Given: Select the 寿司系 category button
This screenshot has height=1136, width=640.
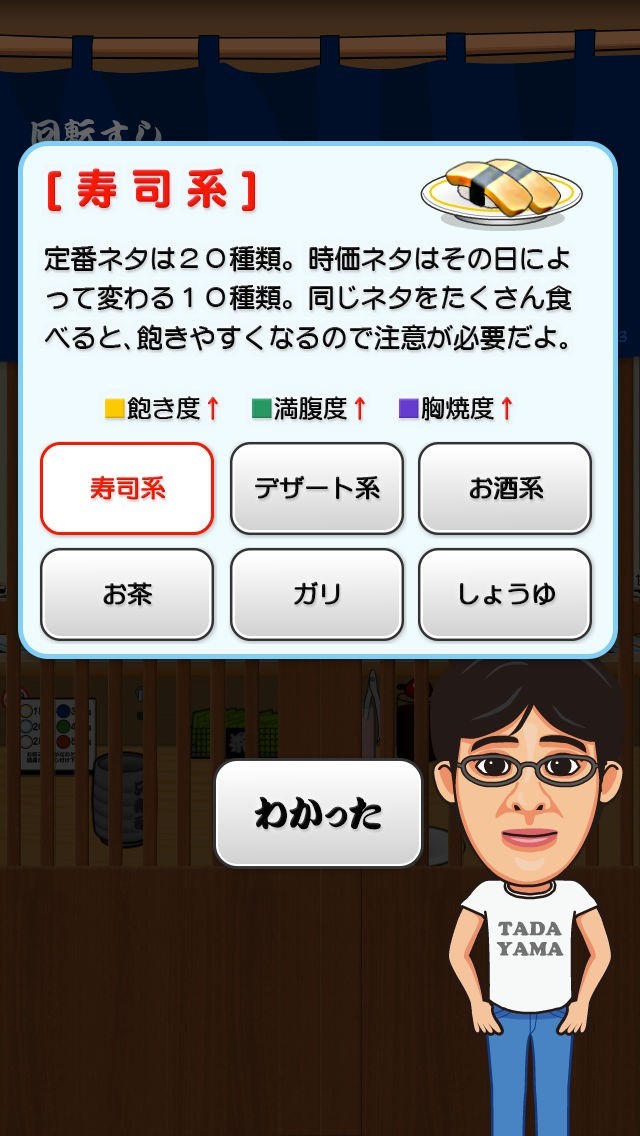Looking at the screenshot, I should pos(127,489).
